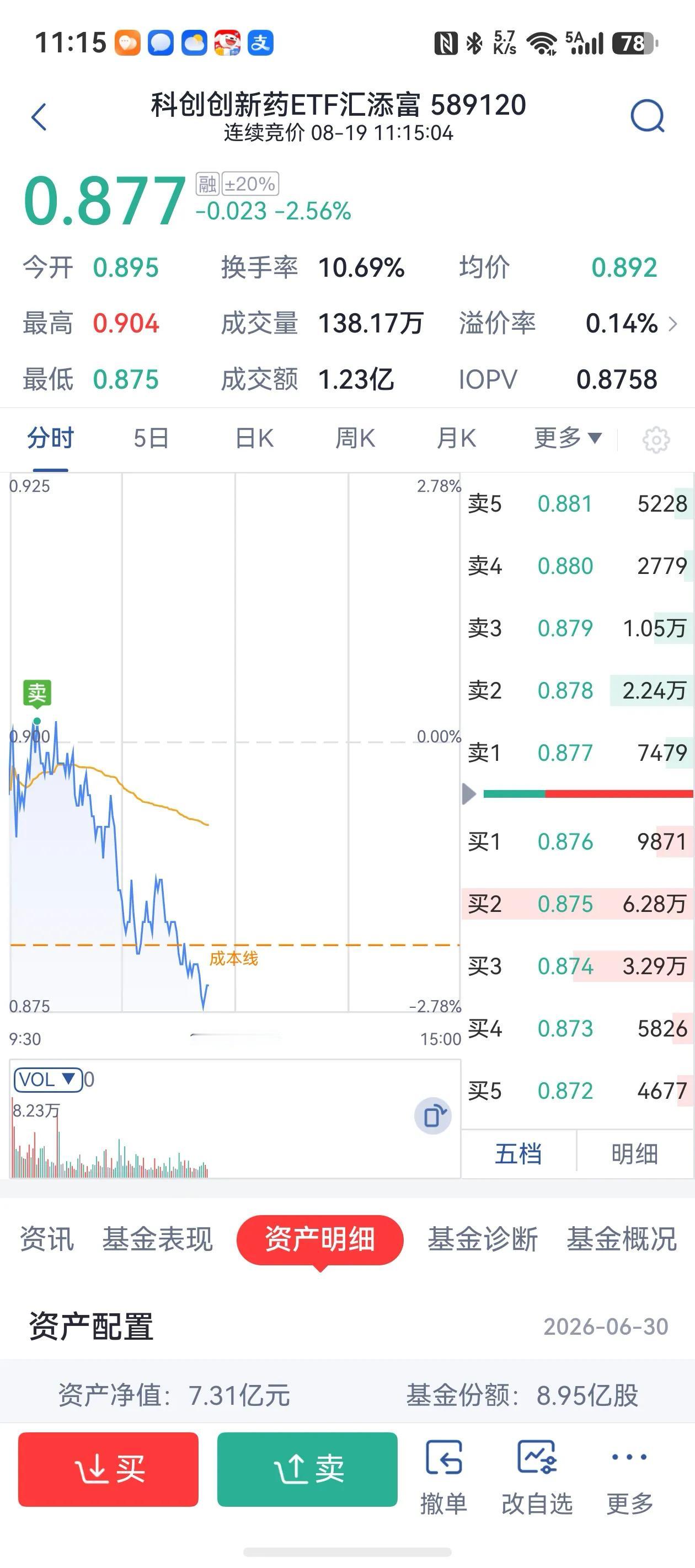Tap the rotate-to-landscape chart icon

pyautogui.click(x=433, y=1116)
